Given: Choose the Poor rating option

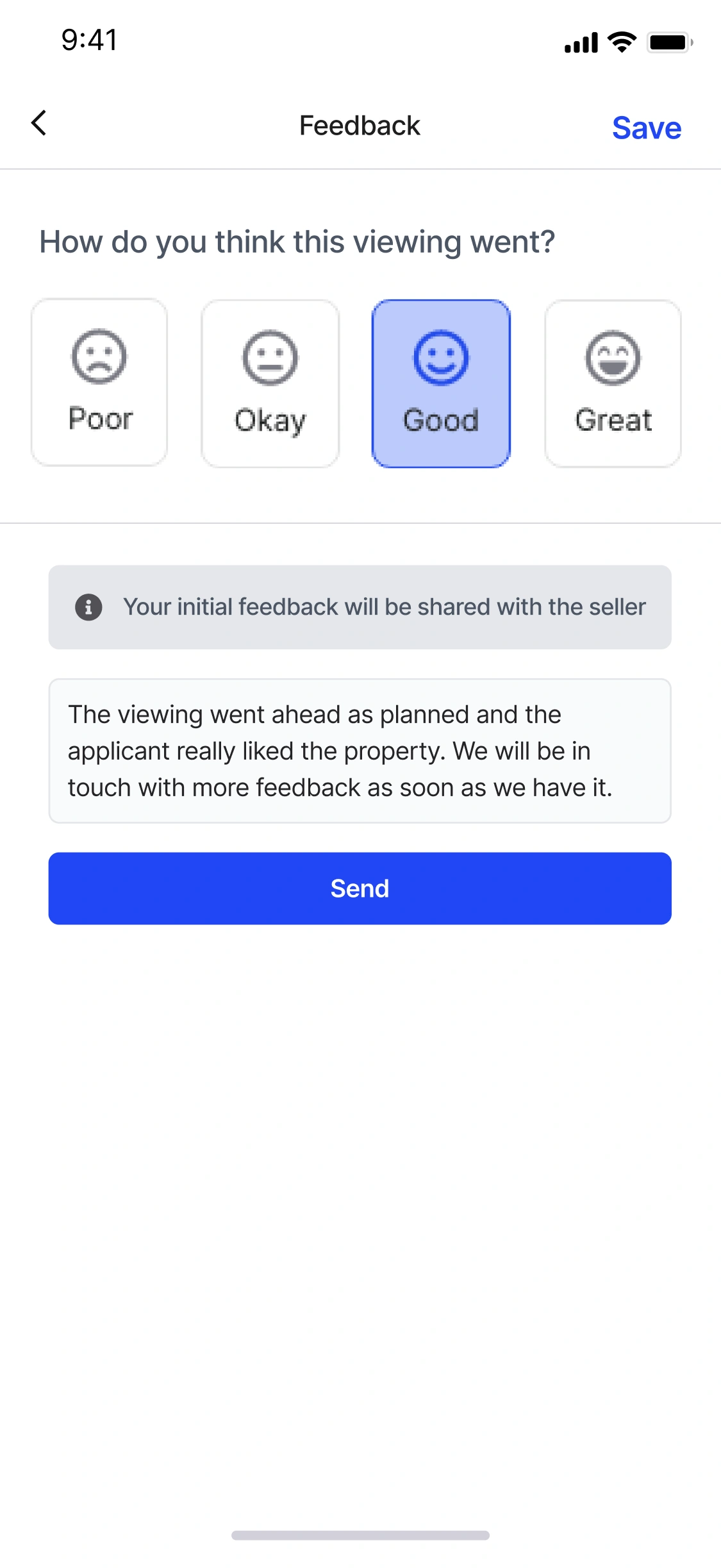Looking at the screenshot, I should click(99, 383).
